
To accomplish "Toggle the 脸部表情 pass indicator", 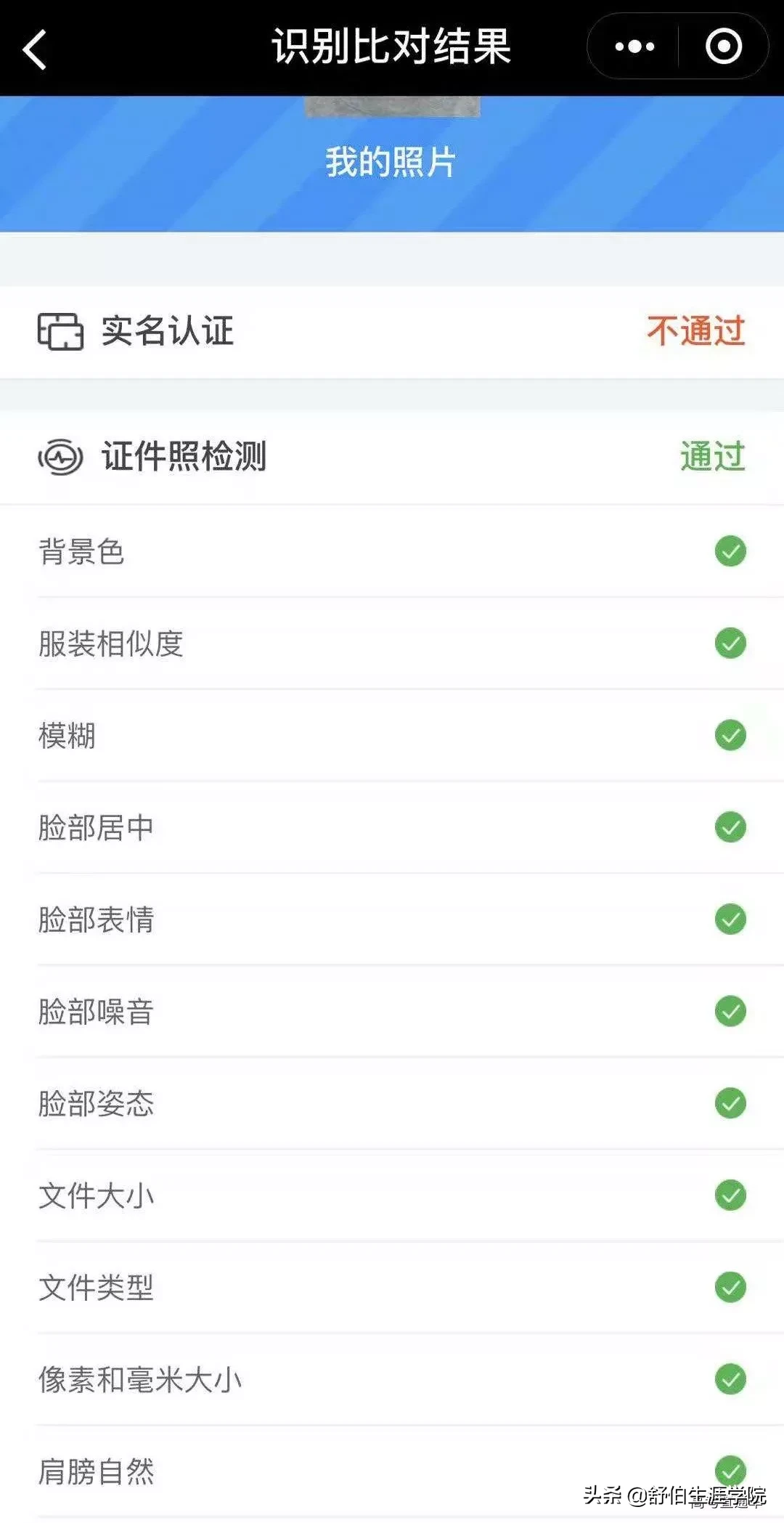I will tap(730, 920).
